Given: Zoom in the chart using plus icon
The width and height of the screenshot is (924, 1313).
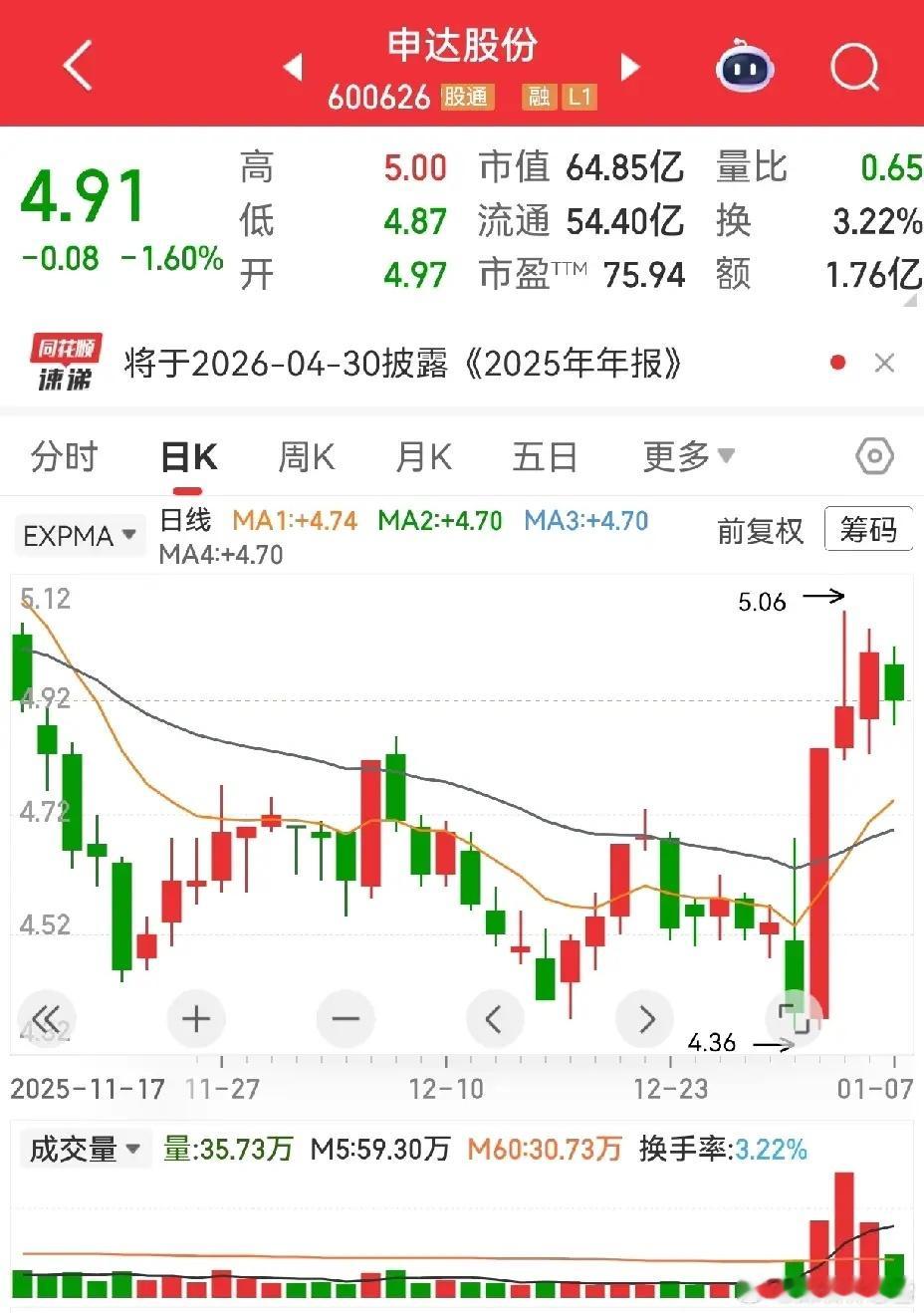Looking at the screenshot, I should click(195, 1018).
